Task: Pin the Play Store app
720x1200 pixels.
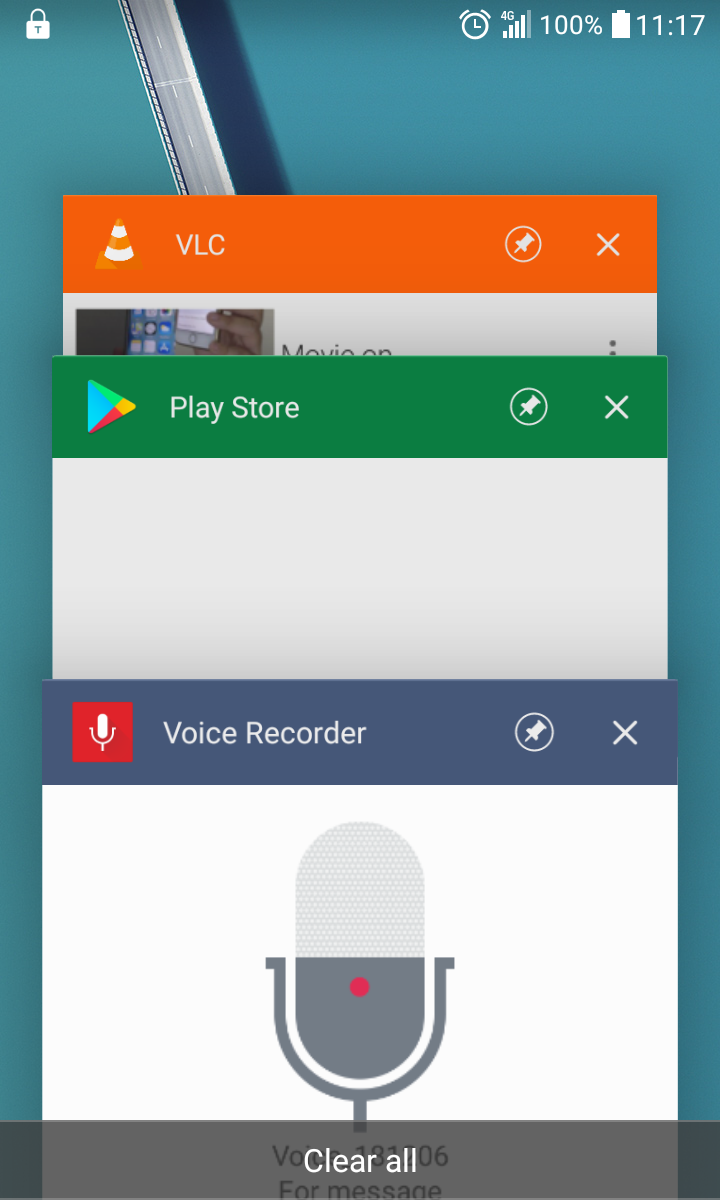Action: [x=529, y=407]
